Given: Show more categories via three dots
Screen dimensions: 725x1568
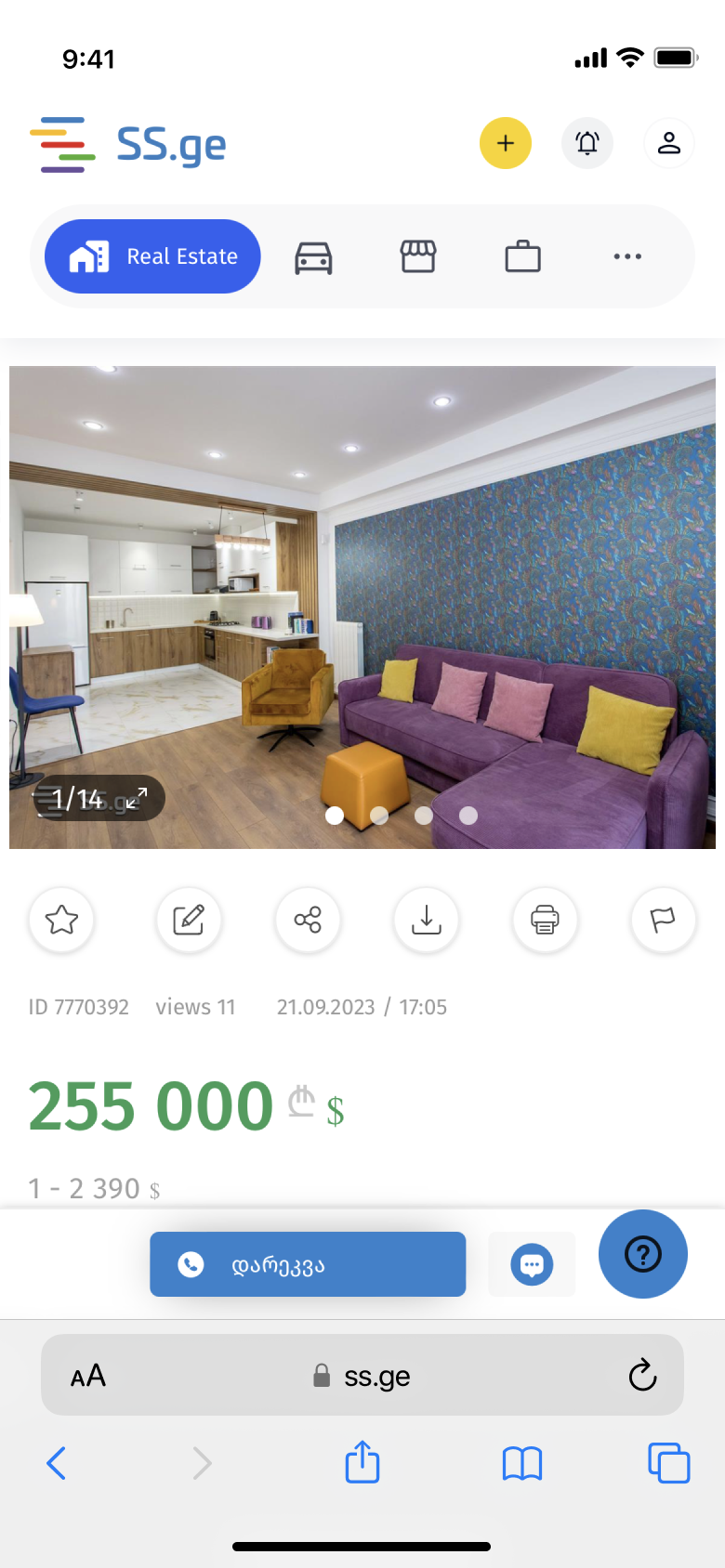Looking at the screenshot, I should [627, 256].
